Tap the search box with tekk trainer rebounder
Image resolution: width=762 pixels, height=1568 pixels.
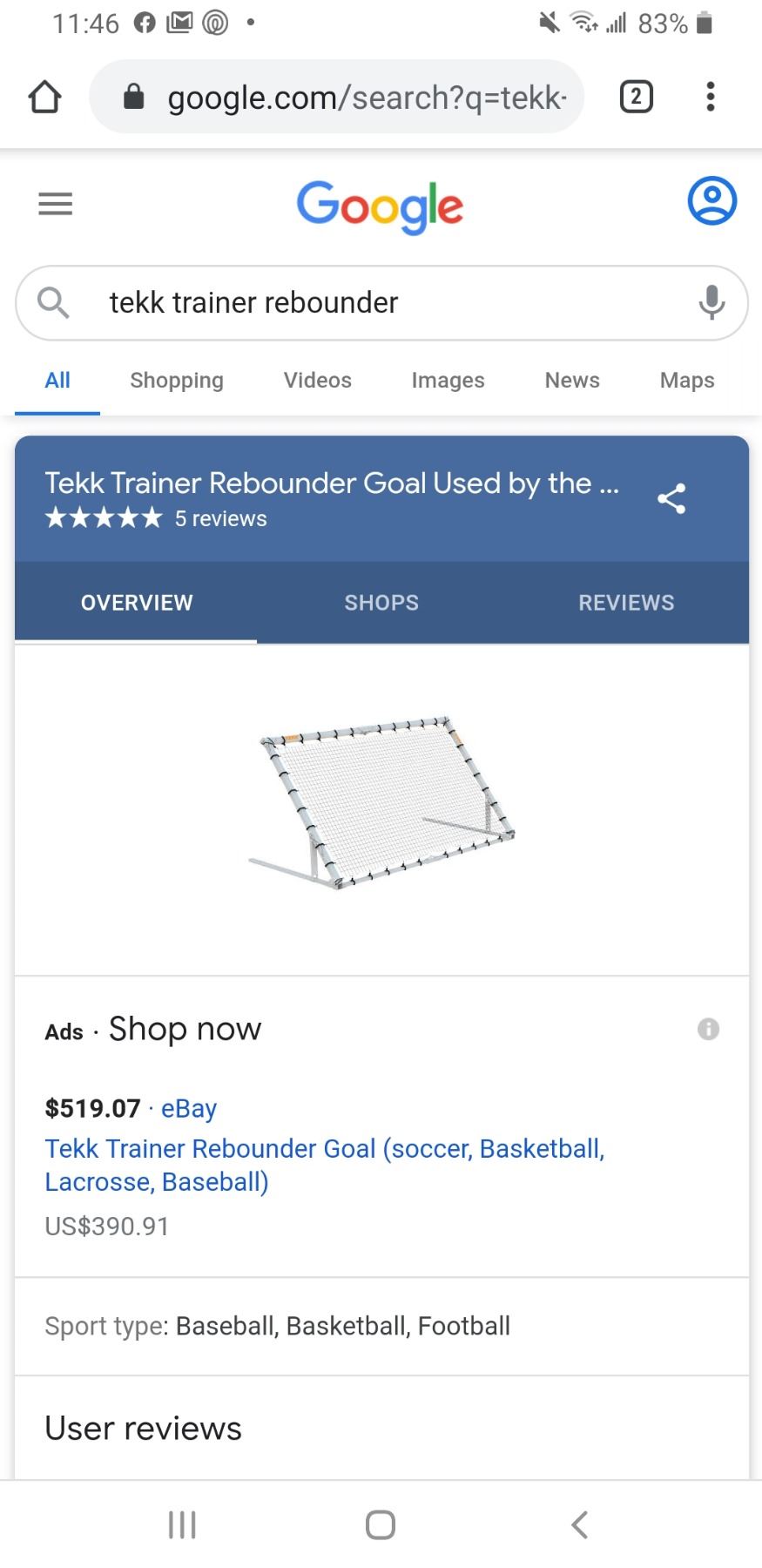click(366, 302)
